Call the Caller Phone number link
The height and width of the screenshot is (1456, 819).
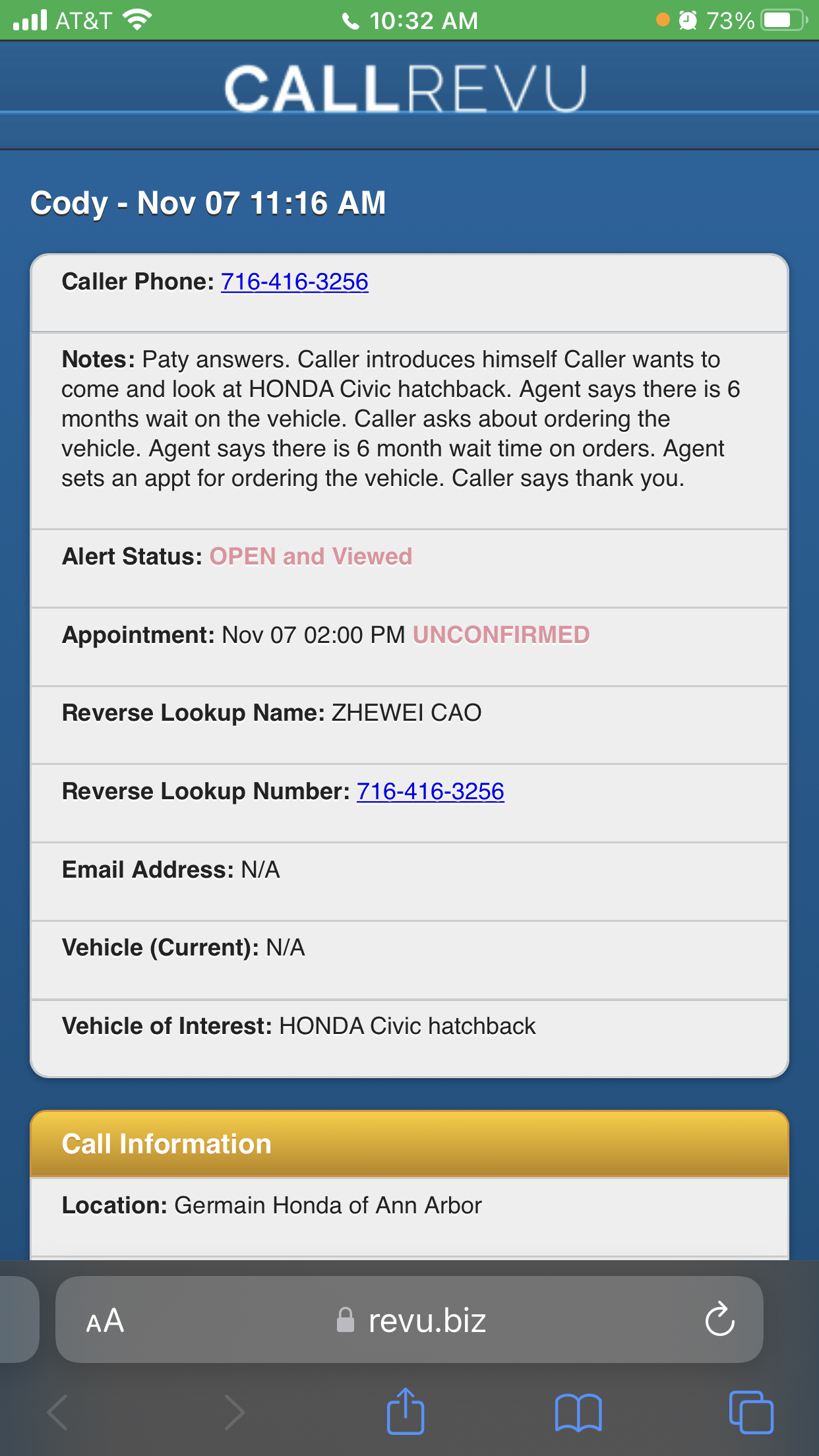(x=294, y=282)
